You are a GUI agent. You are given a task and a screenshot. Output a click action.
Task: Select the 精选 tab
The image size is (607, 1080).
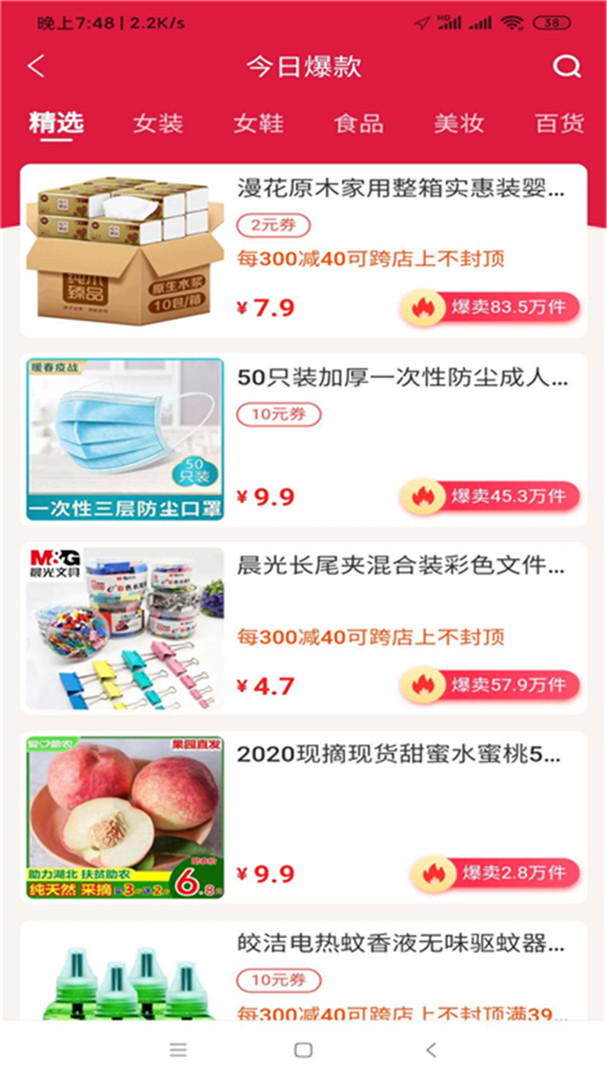point(56,124)
